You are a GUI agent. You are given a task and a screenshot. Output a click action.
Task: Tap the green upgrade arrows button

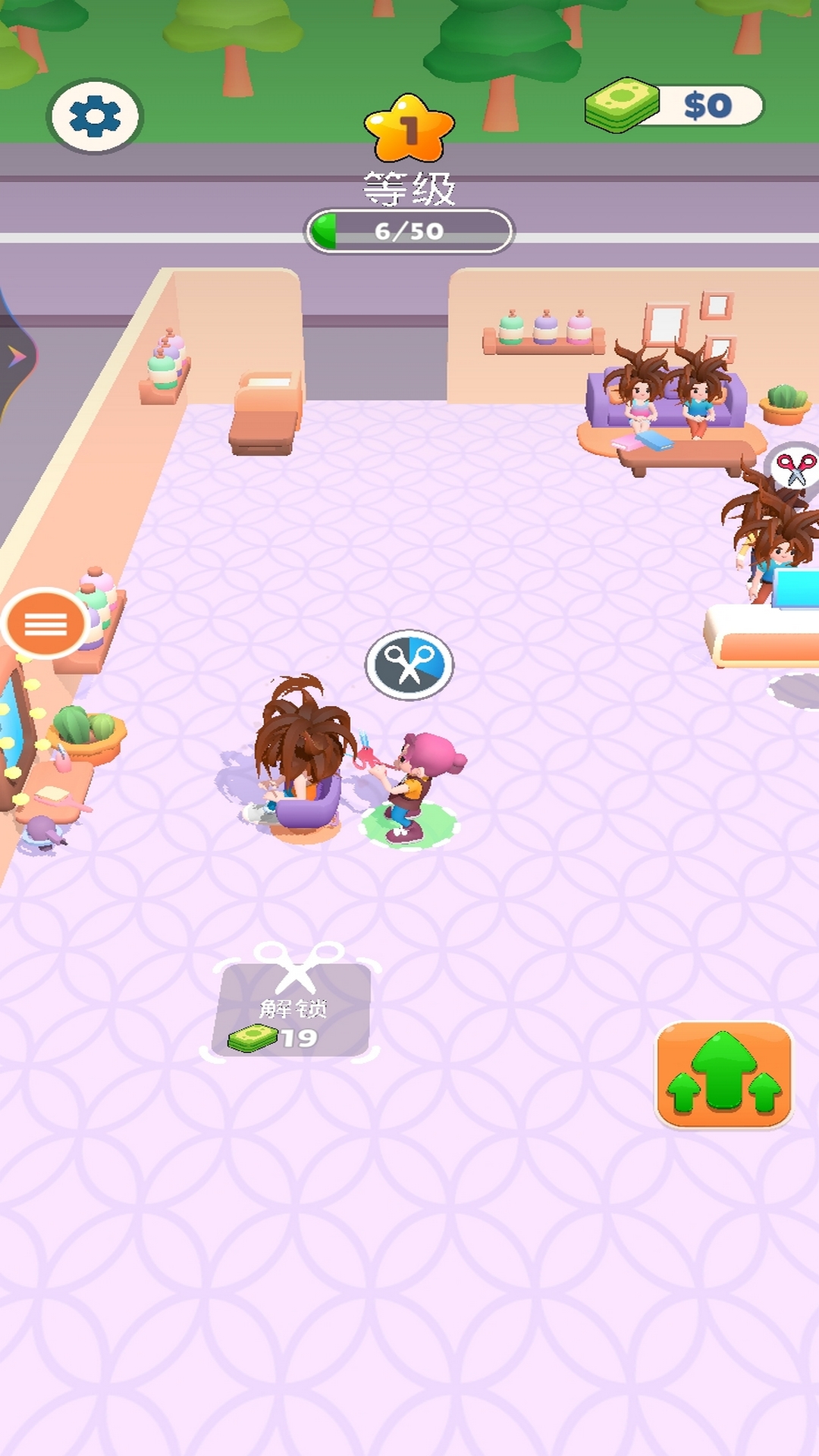724,1075
